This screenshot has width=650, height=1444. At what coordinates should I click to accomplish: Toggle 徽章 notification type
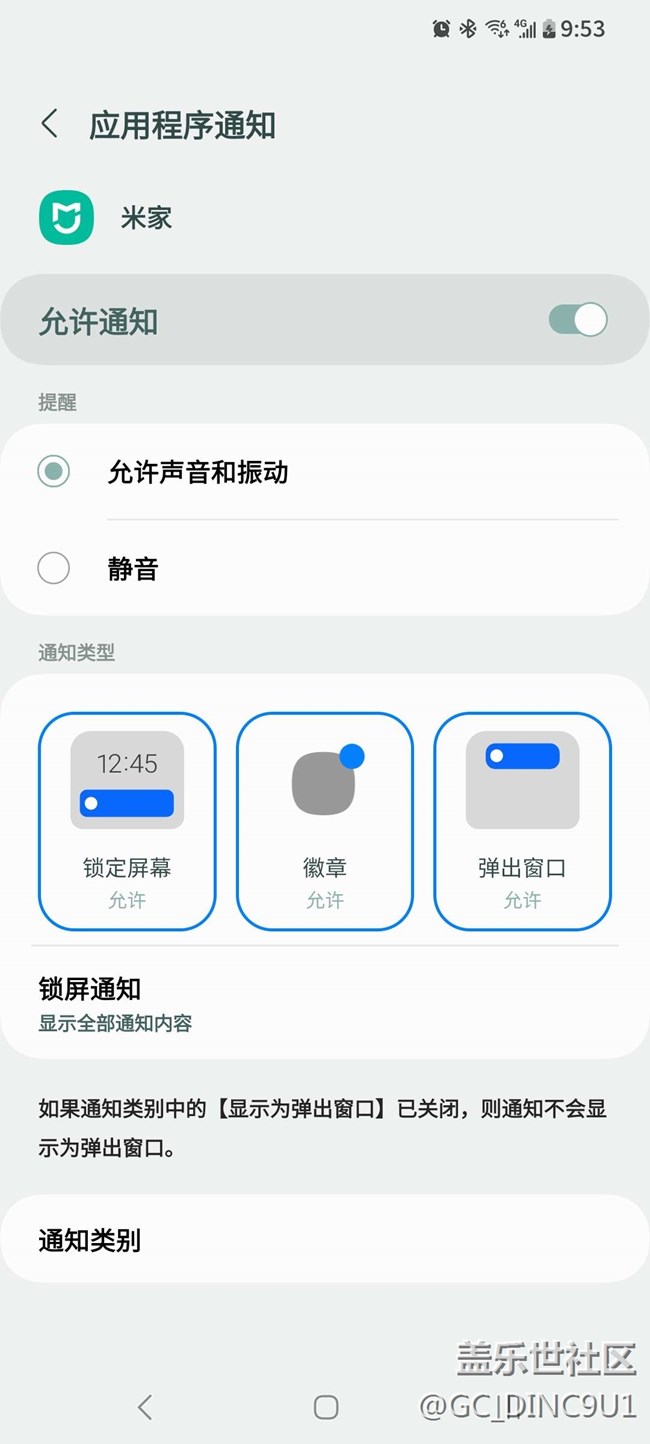tap(325, 821)
